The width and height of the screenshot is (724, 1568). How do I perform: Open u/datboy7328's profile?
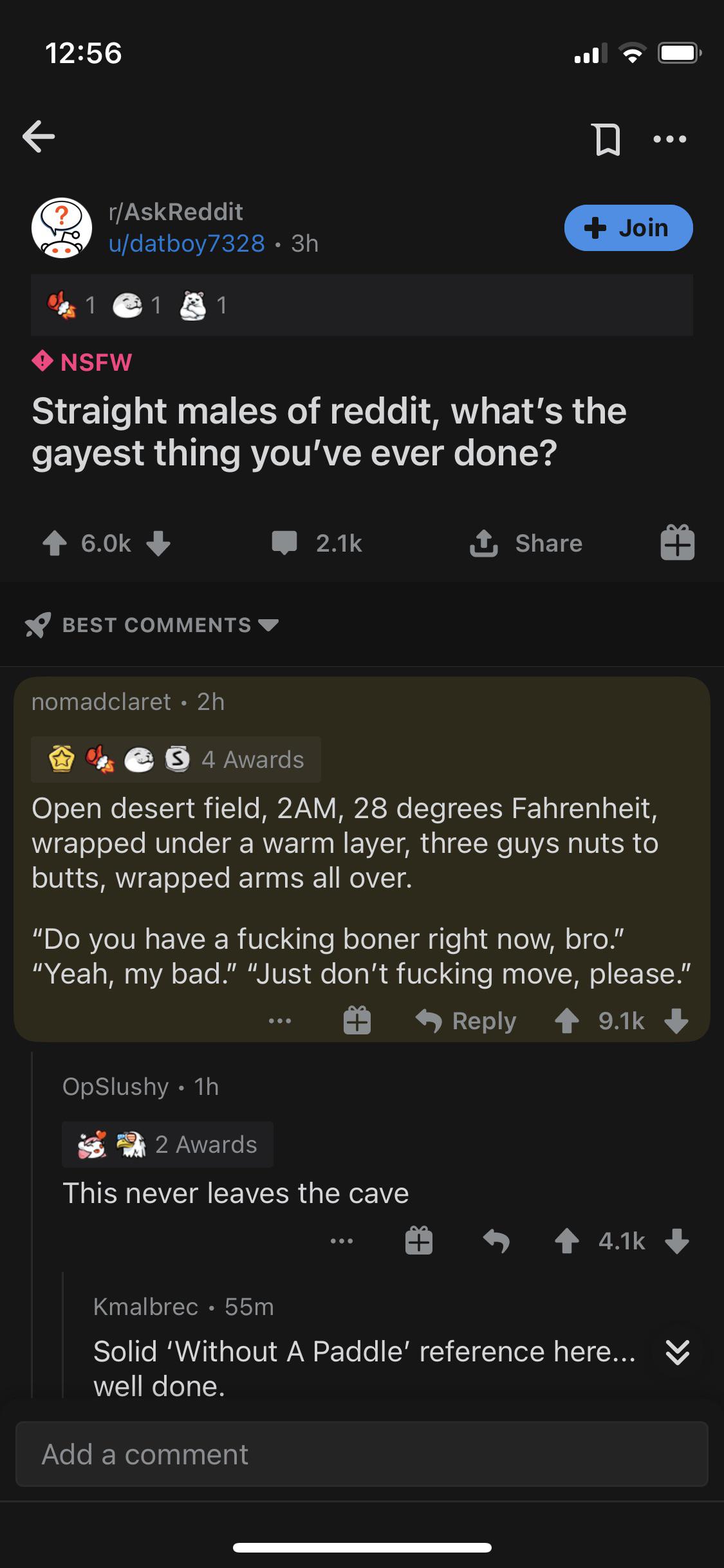tap(187, 243)
